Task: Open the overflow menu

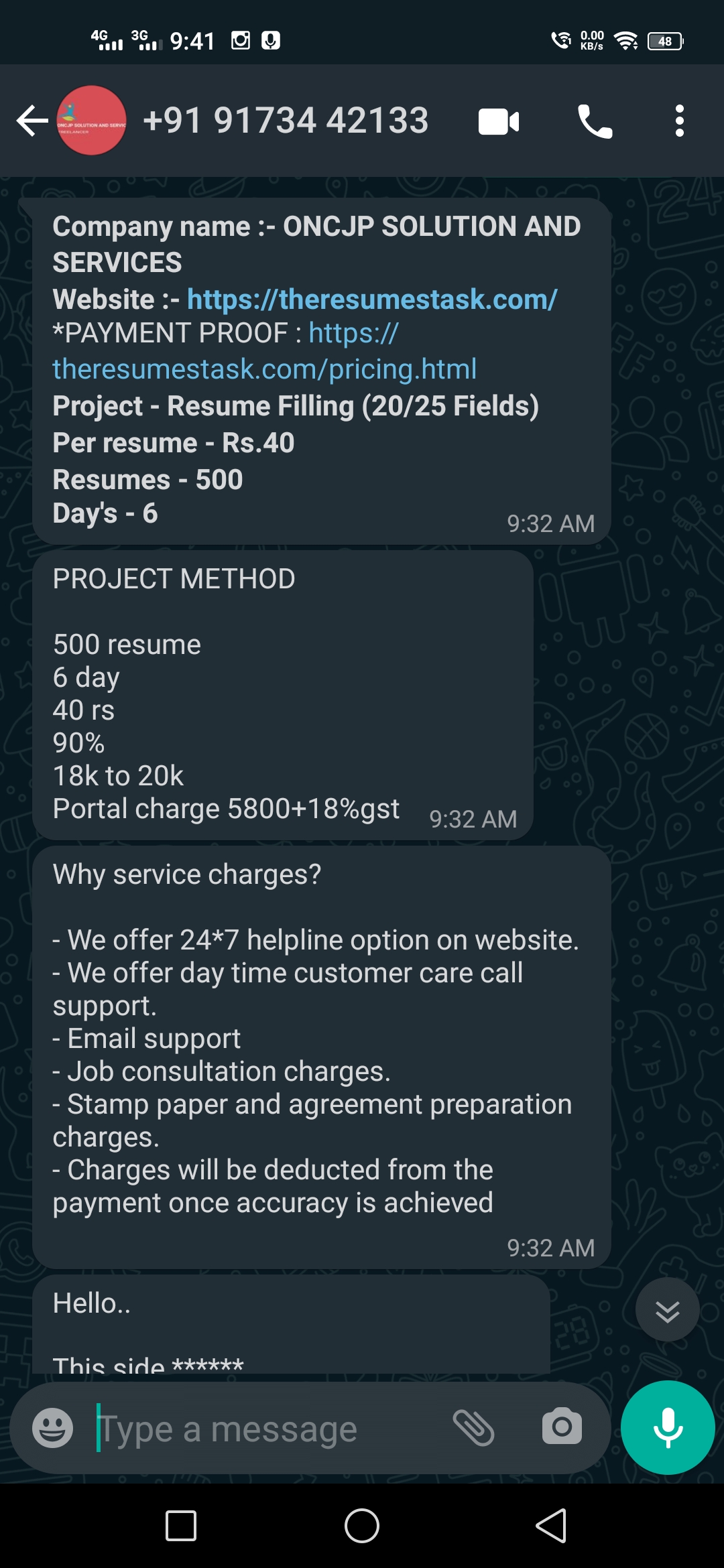Action: click(679, 121)
